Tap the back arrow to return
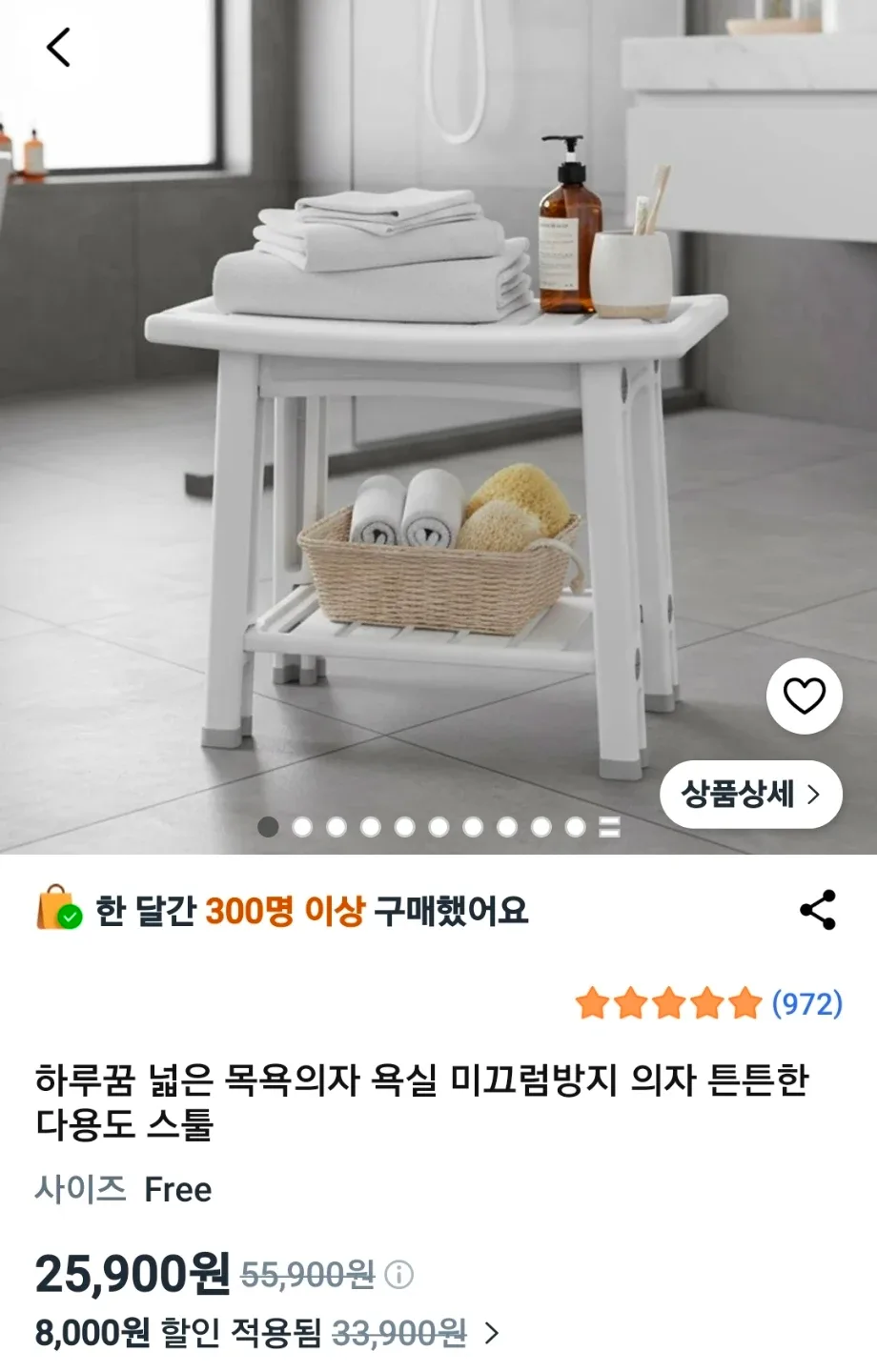The image size is (877, 1372). [57, 48]
